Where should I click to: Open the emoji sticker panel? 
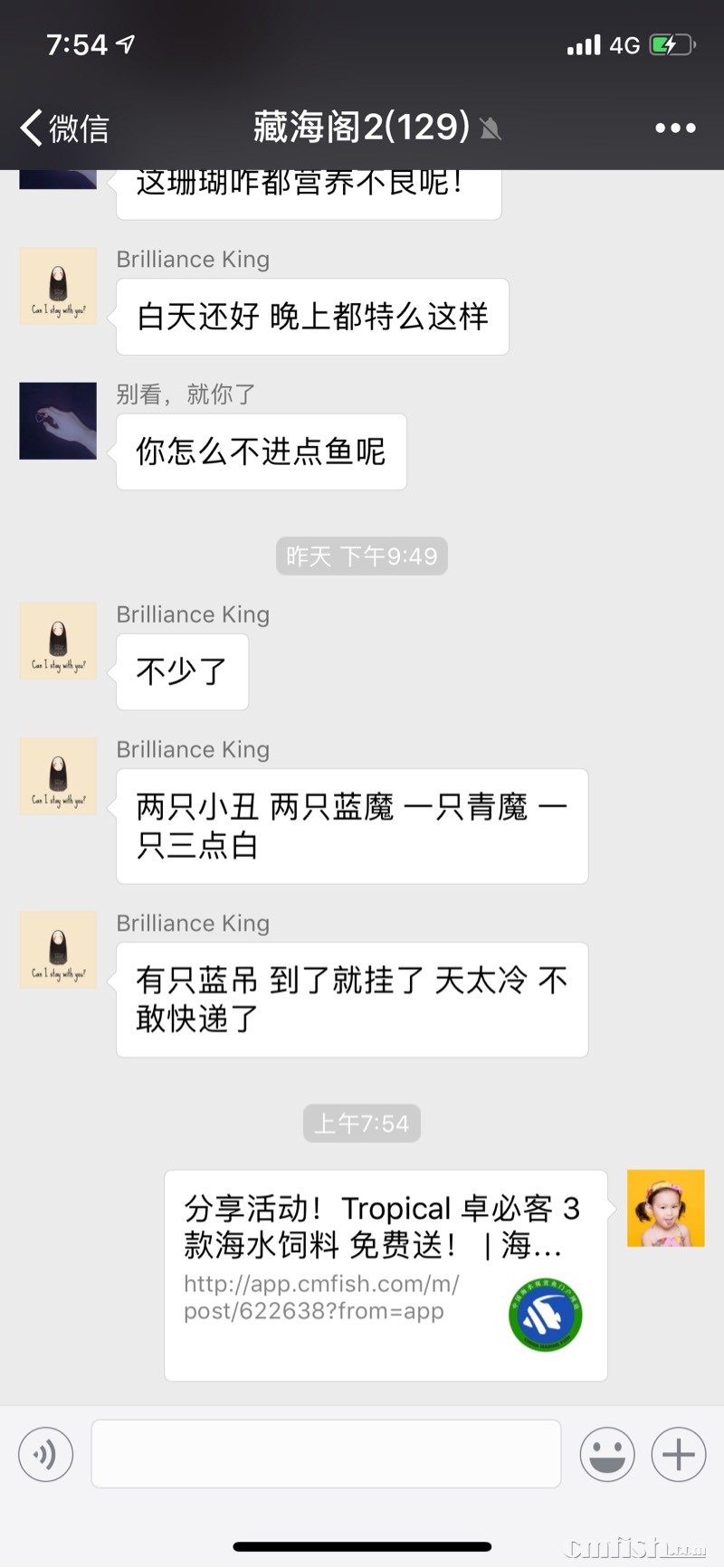(x=606, y=1454)
